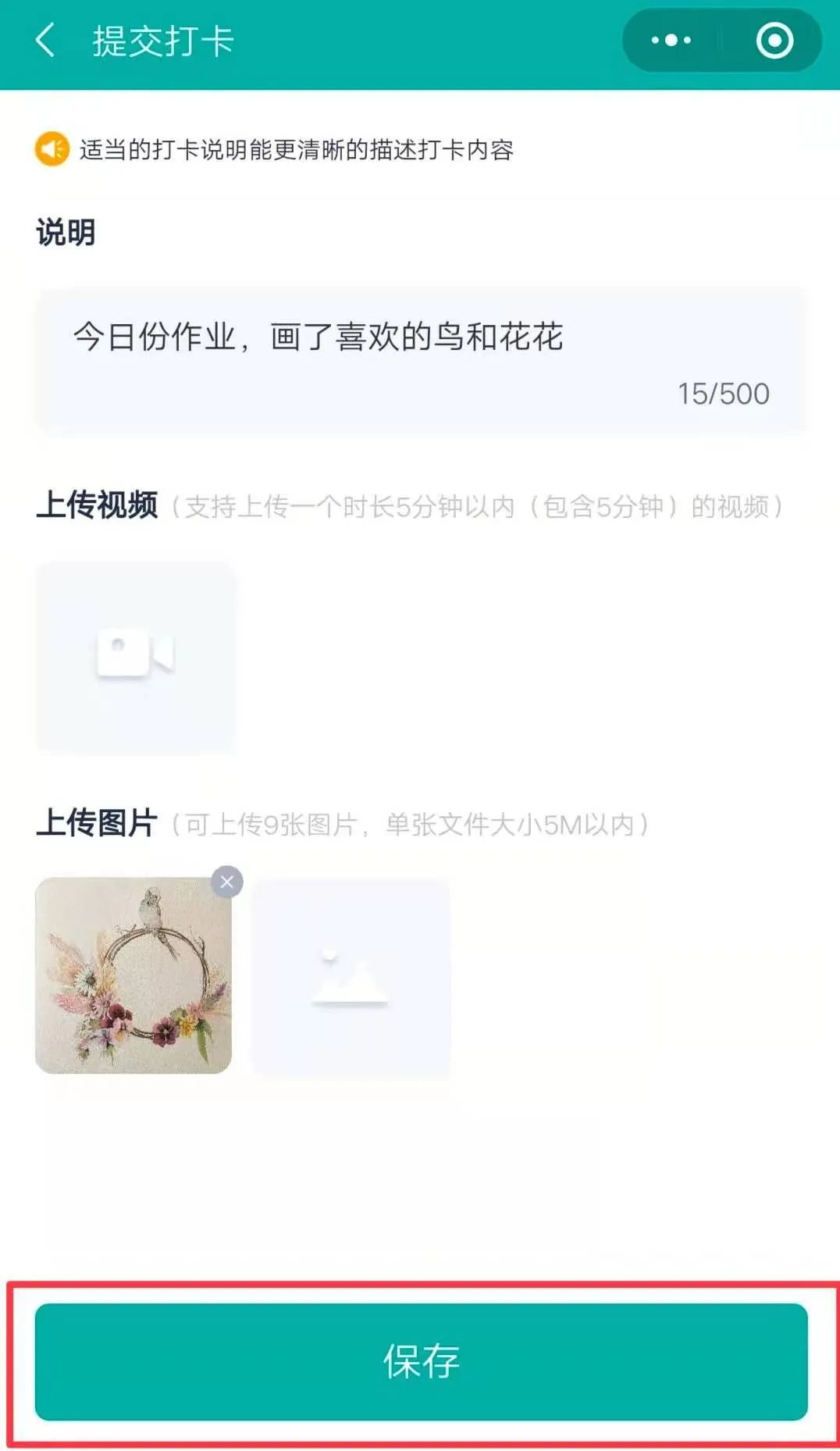Add a video in 上传视频 section
Image resolution: width=840 pixels, height=1451 pixels.
click(x=134, y=656)
